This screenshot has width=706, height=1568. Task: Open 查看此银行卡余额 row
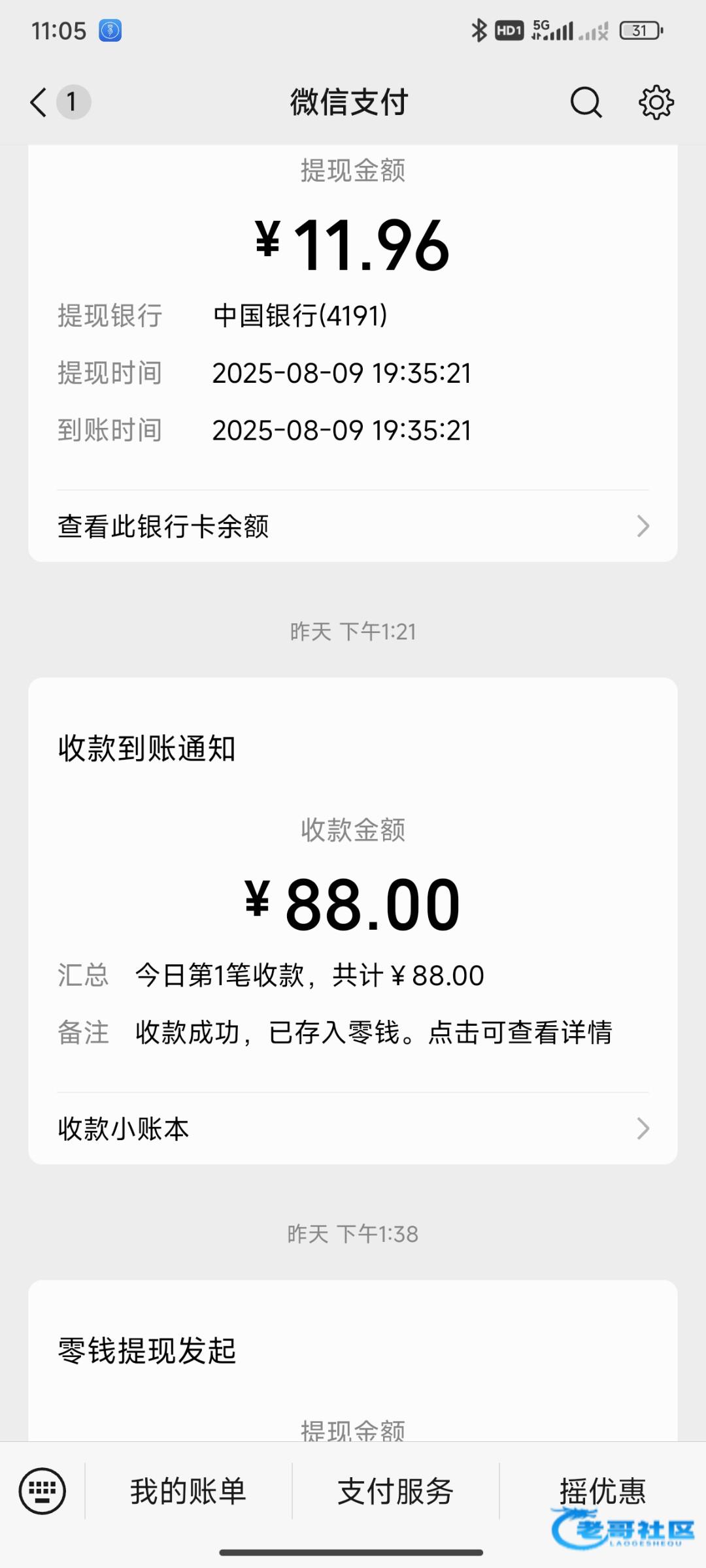tap(353, 526)
